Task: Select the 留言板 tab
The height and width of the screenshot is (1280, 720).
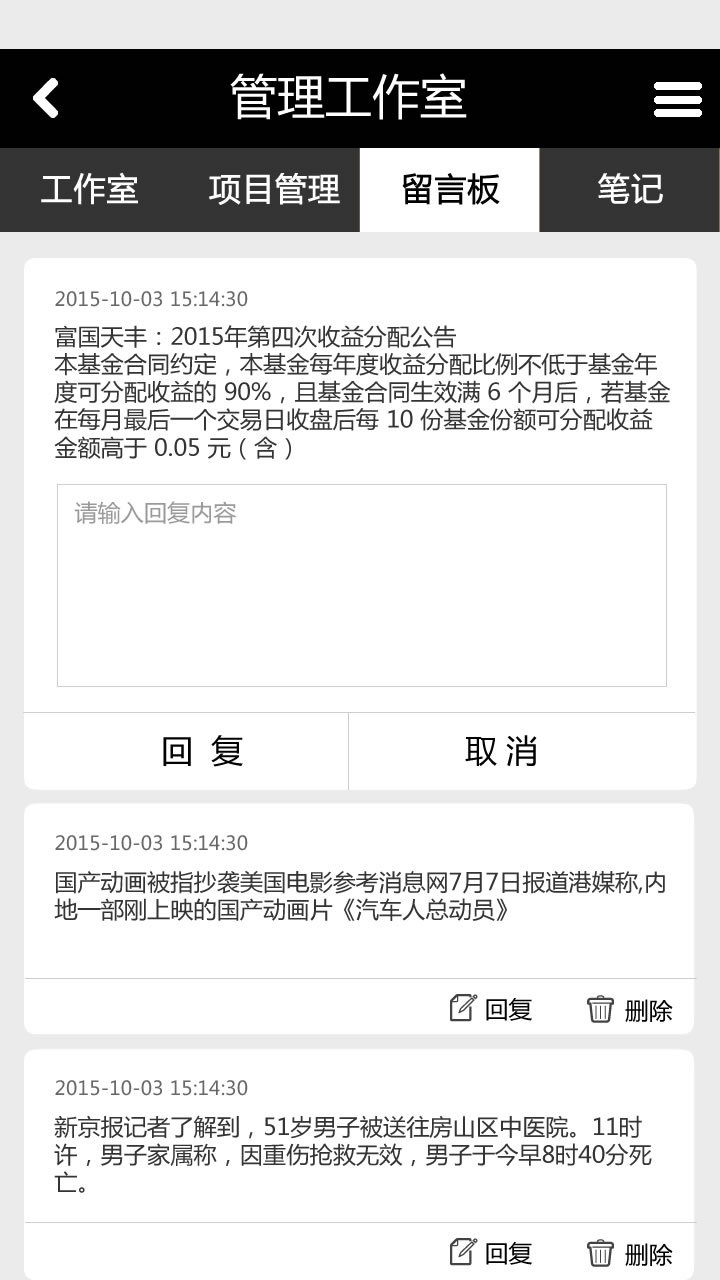Action: tap(450, 190)
